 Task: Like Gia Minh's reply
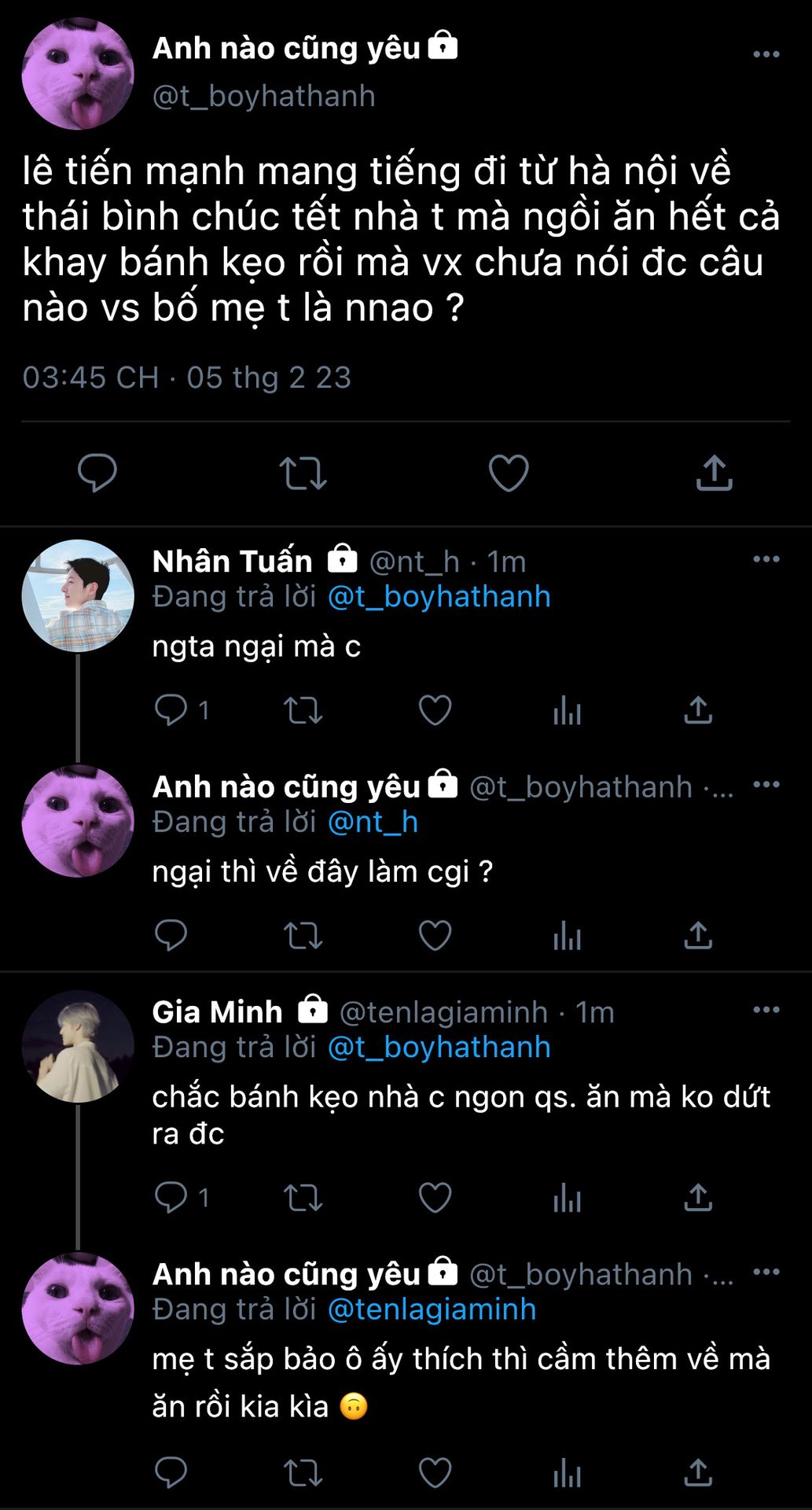pos(435,1197)
